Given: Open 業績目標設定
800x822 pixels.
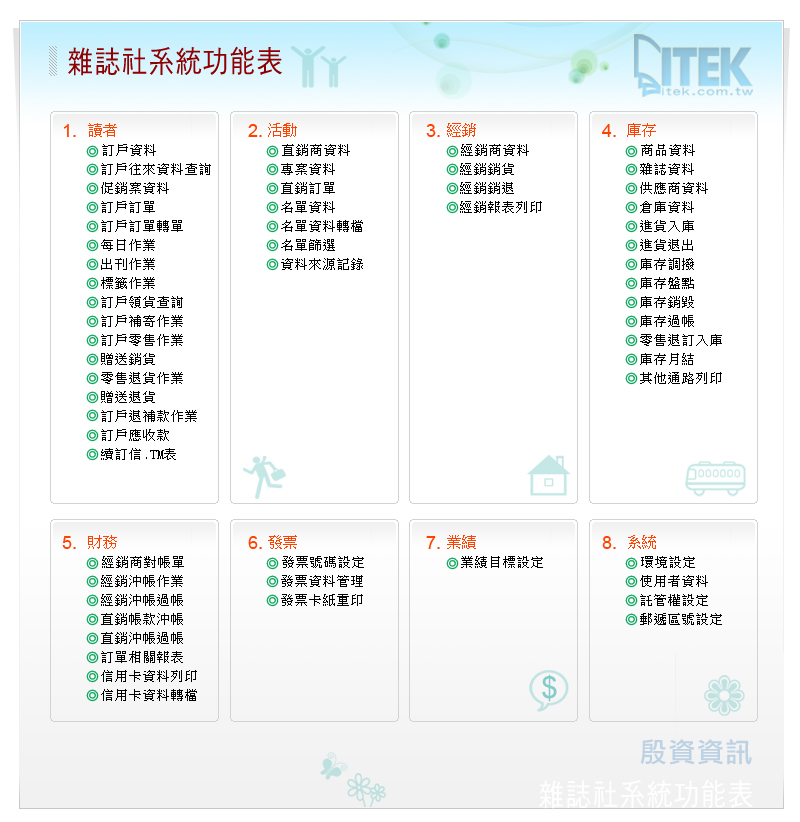Looking at the screenshot, I should click(501, 563).
